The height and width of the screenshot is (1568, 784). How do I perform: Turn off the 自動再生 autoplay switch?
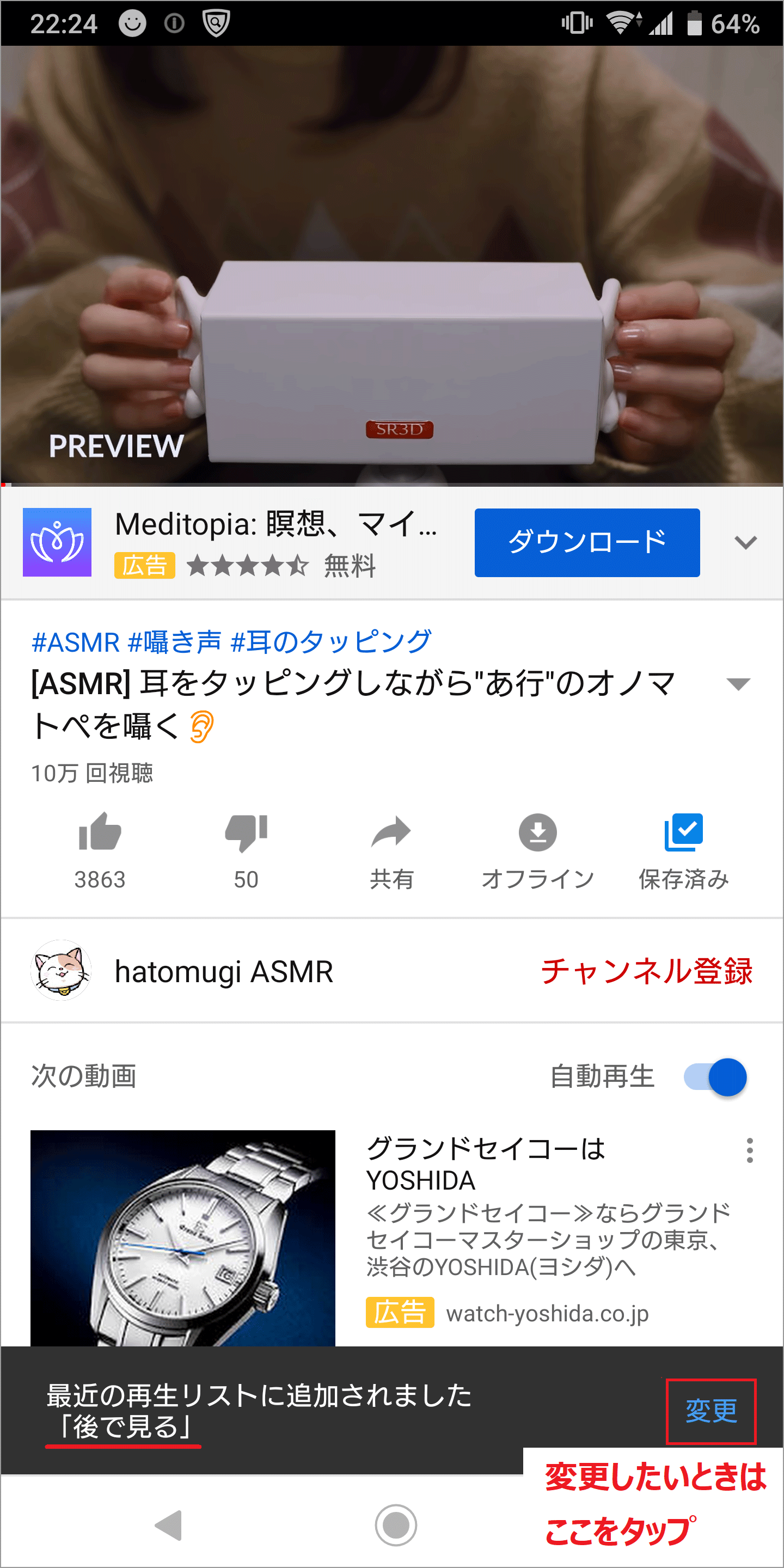pos(715,1077)
